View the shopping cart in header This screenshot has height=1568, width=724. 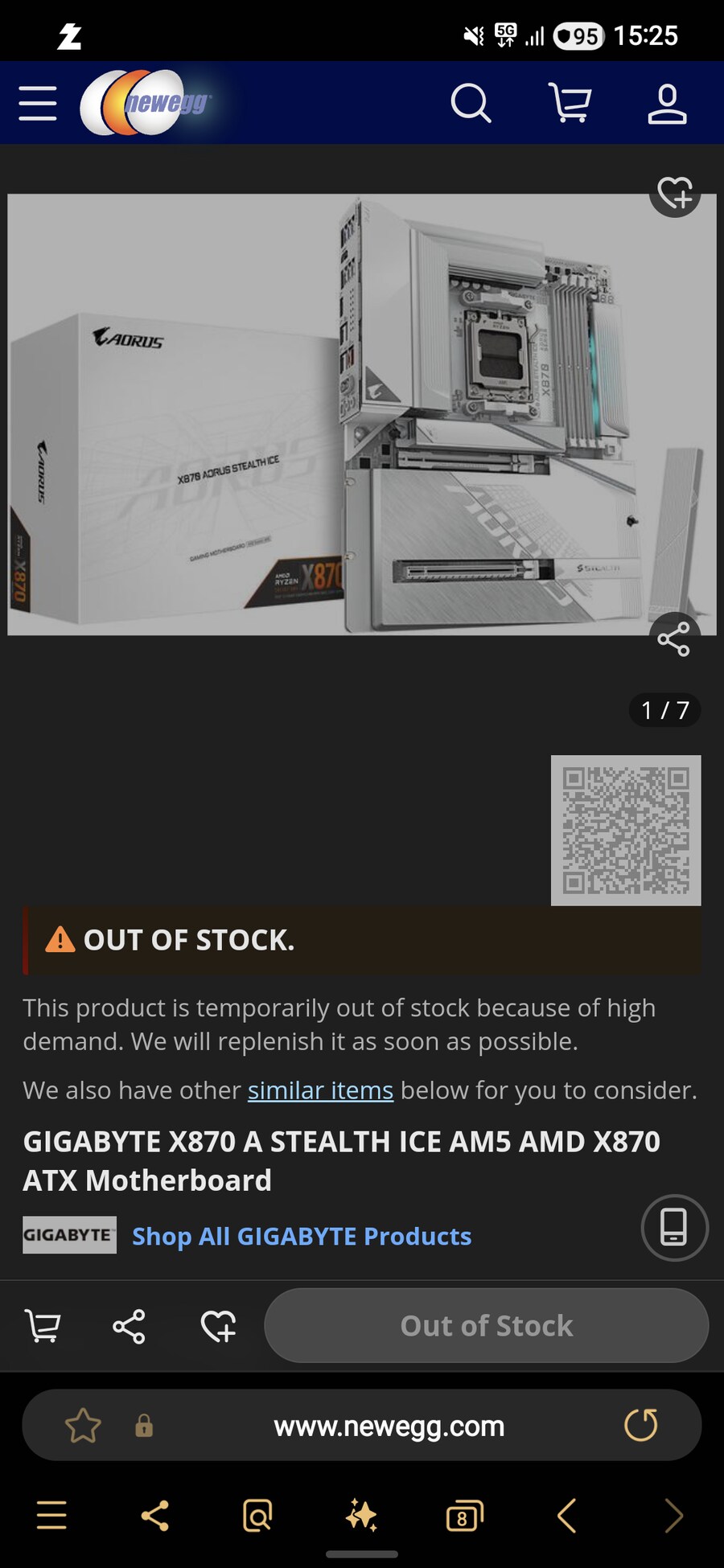[570, 104]
